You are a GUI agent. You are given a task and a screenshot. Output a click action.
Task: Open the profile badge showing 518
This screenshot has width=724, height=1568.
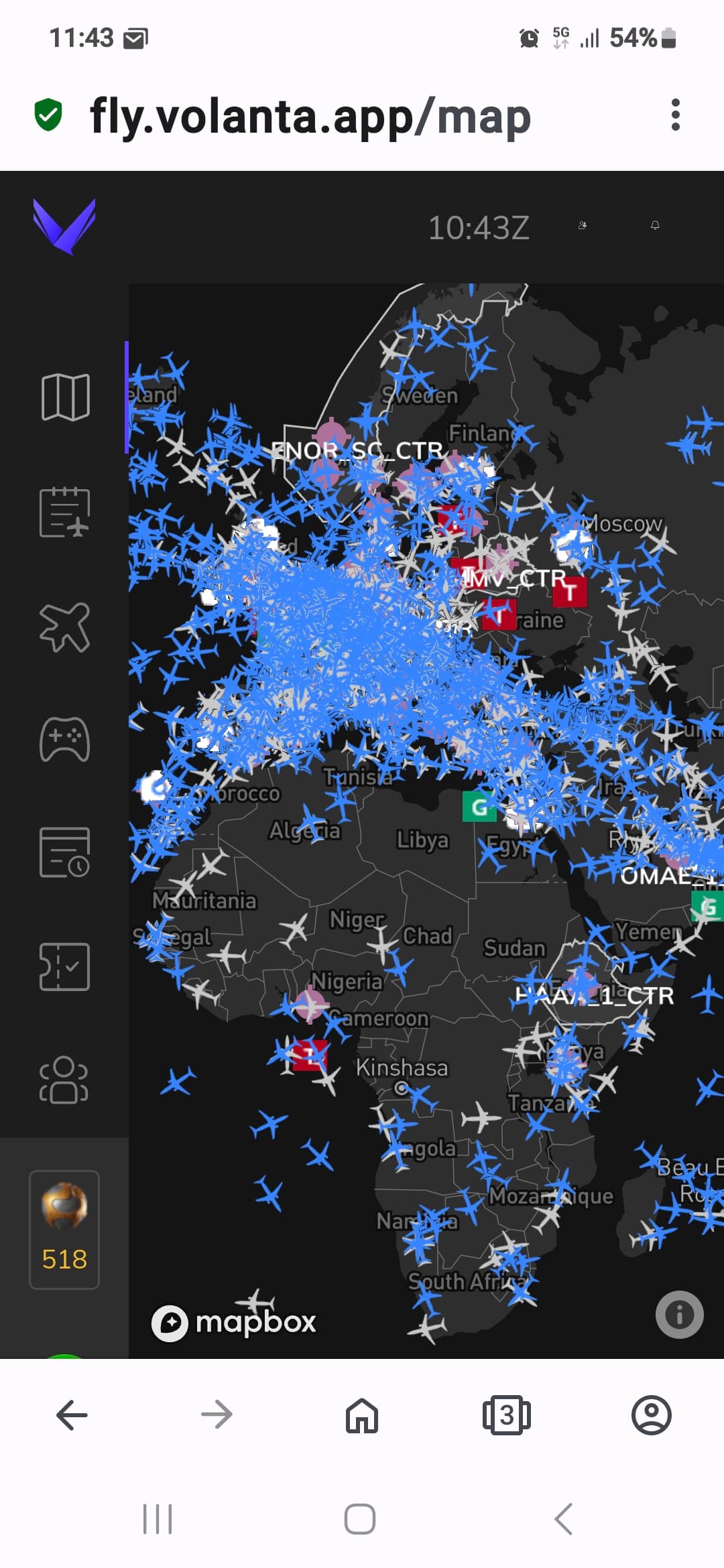pyautogui.click(x=64, y=1230)
